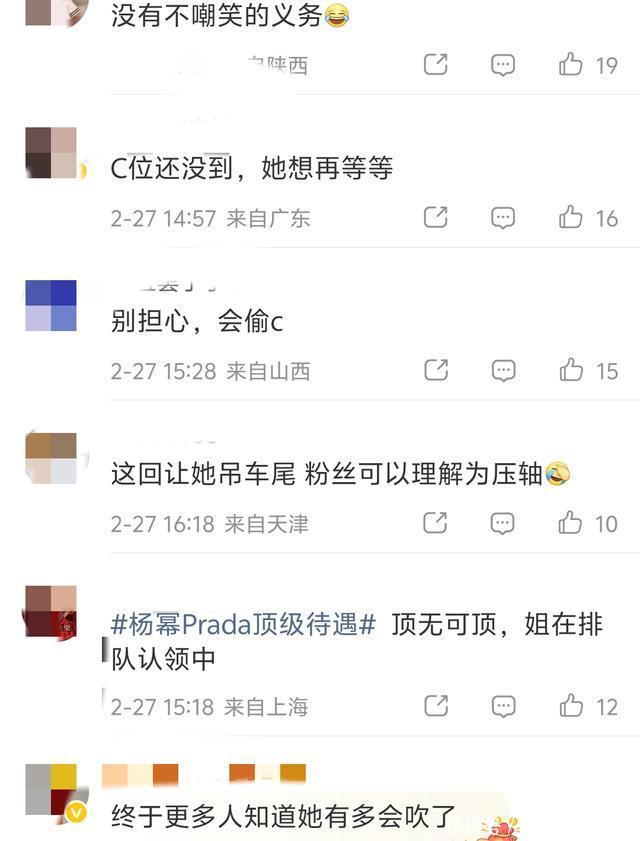The height and width of the screenshot is (841, 640).
Task: Like the comment with 19 likes
Action: [571, 65]
